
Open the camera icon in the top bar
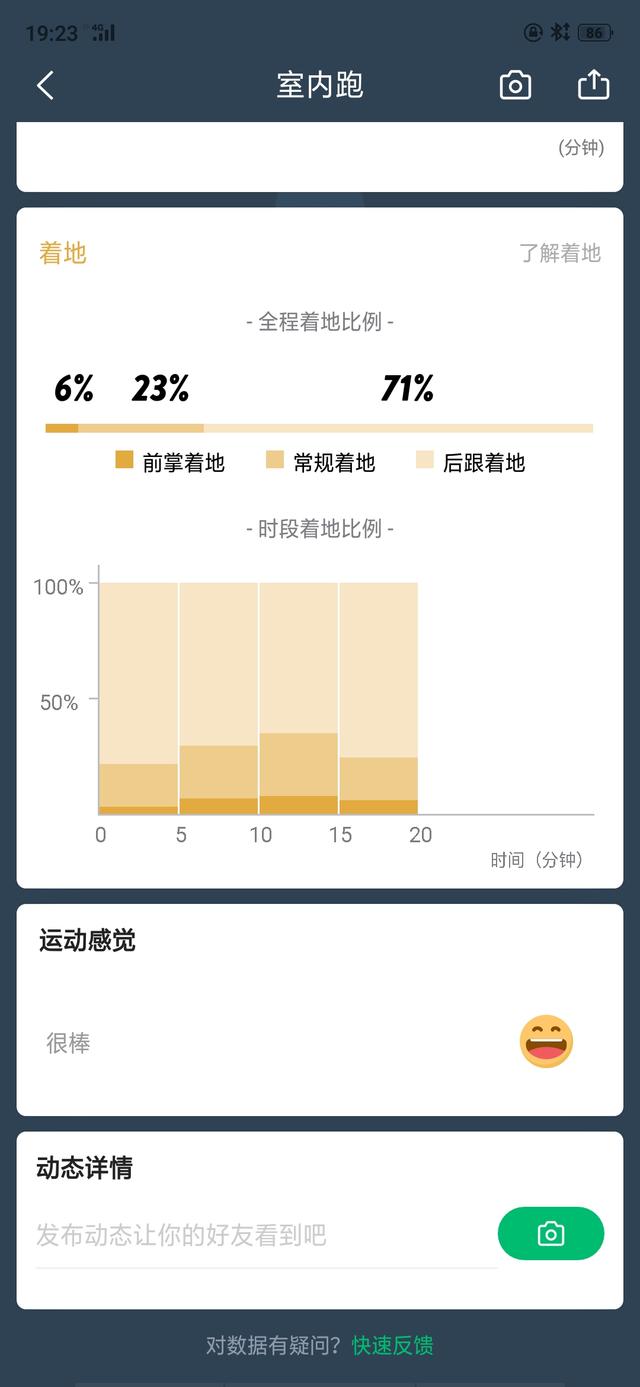click(x=515, y=85)
